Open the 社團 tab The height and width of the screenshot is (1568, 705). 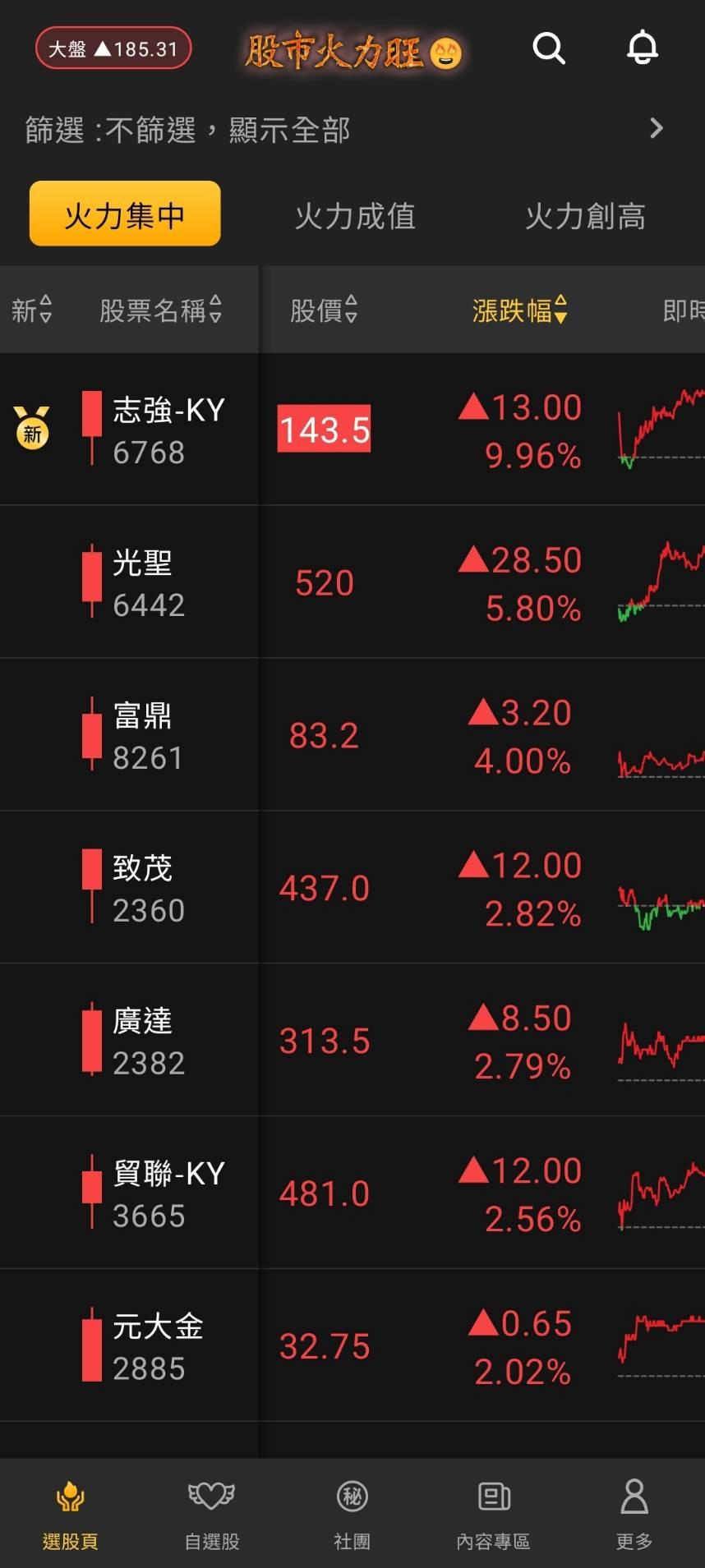pyautogui.click(x=352, y=1514)
